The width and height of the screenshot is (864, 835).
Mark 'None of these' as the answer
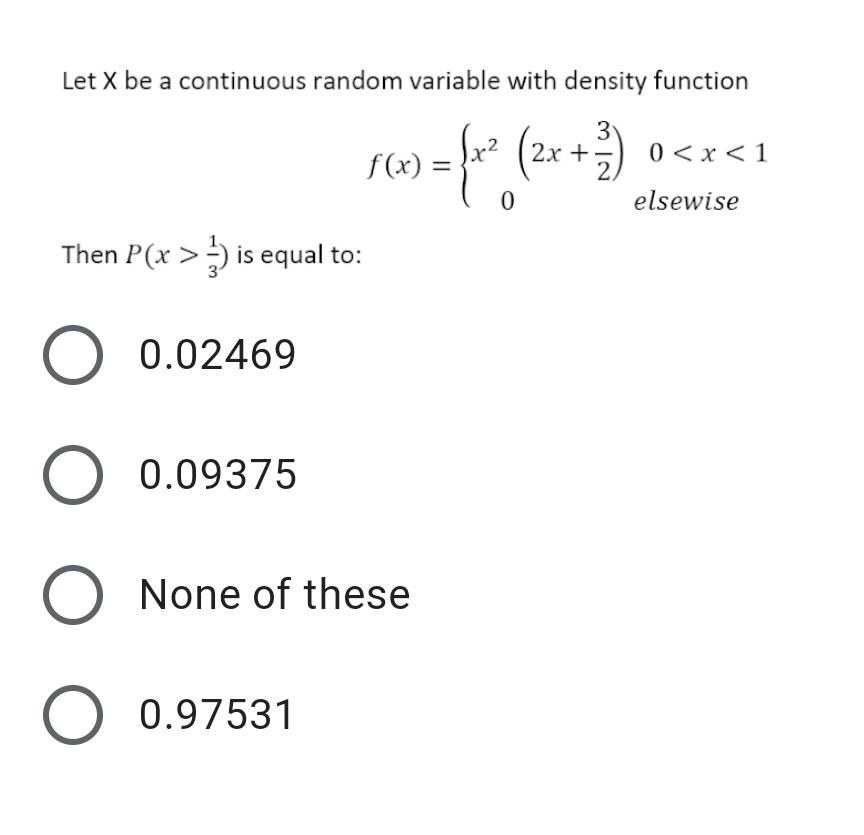pos(73,595)
